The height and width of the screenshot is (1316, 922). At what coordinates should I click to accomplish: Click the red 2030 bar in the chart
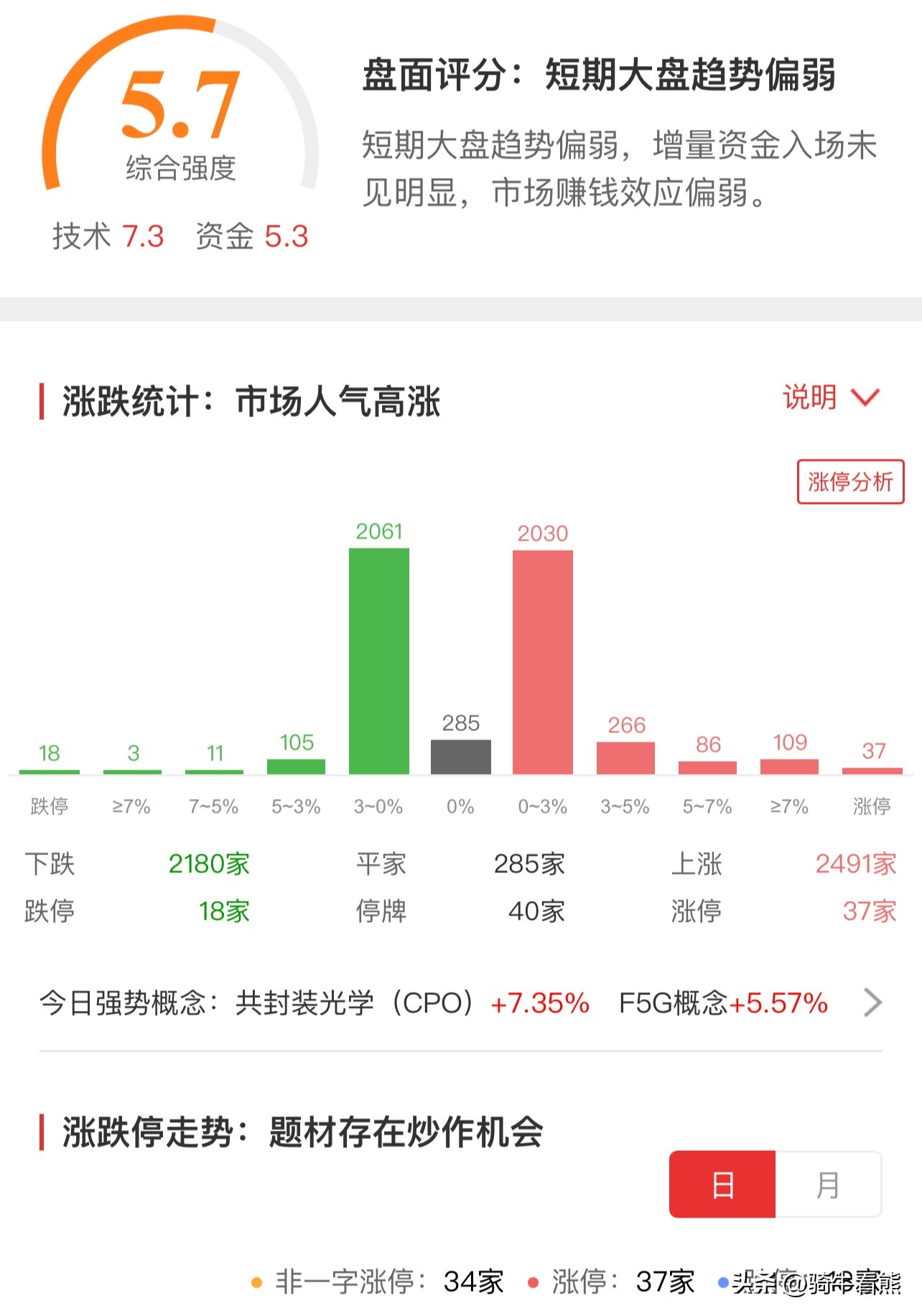(x=542, y=661)
